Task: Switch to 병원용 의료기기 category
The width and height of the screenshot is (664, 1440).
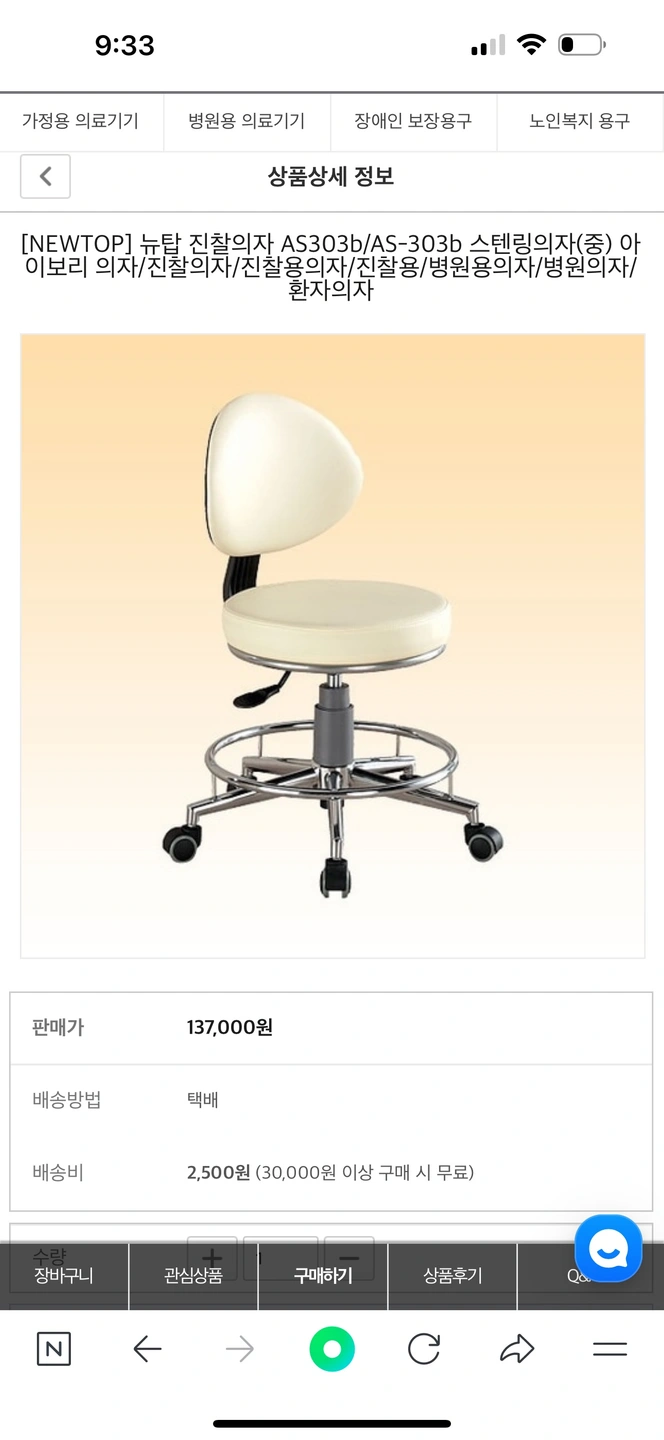Action: [247, 122]
